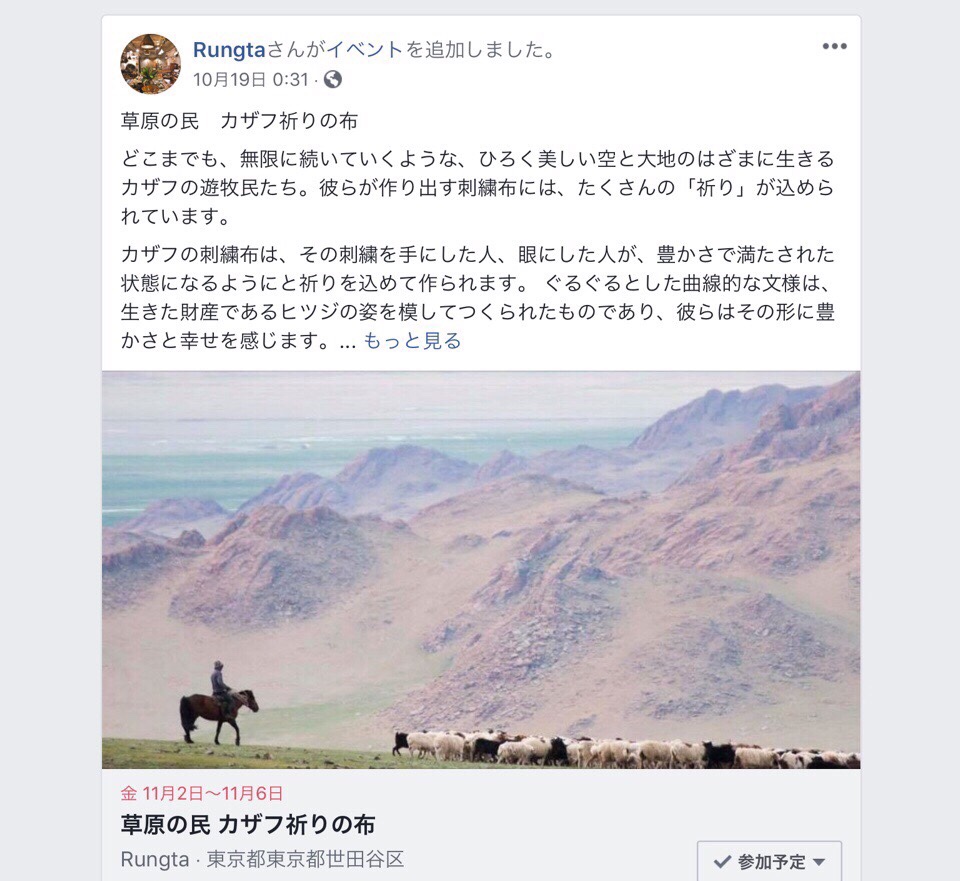The width and height of the screenshot is (960, 881).
Task: Open the event photo of the horseman
Action: [x=480, y=569]
